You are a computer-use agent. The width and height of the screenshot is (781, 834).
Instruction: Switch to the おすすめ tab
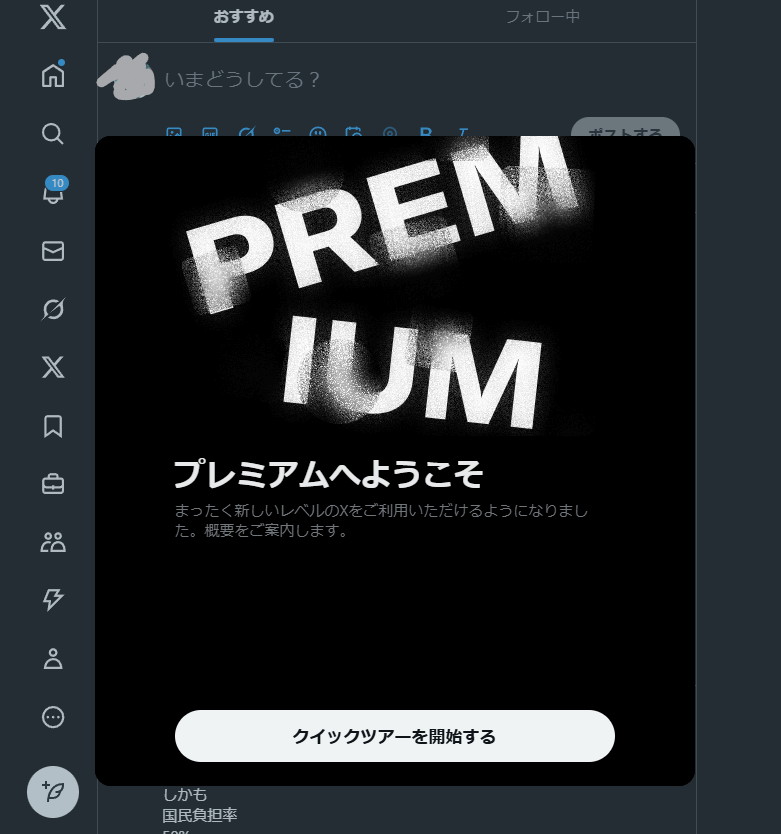(x=243, y=17)
